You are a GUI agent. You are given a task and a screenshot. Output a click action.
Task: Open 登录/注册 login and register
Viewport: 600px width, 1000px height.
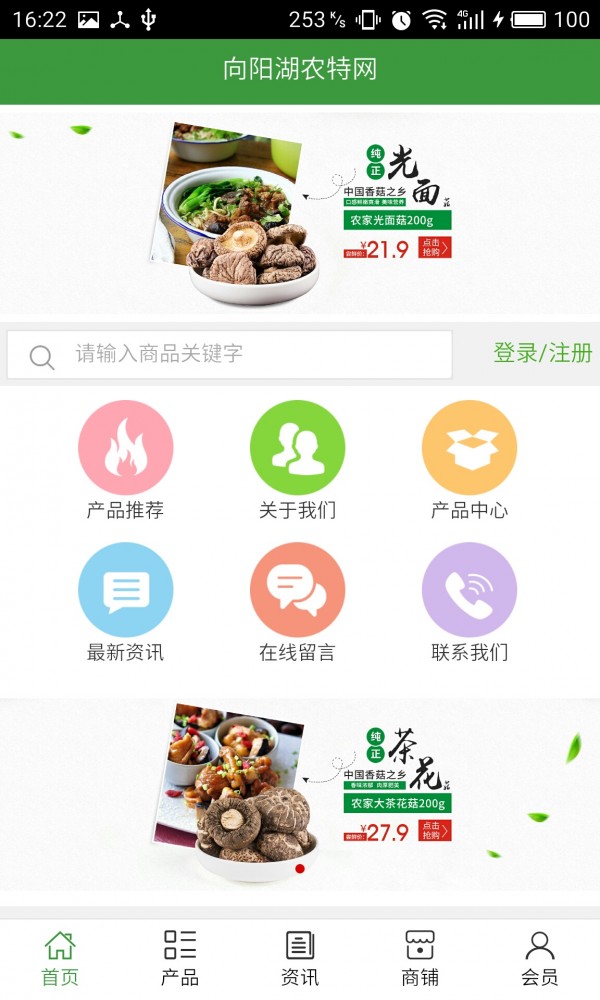[542, 353]
